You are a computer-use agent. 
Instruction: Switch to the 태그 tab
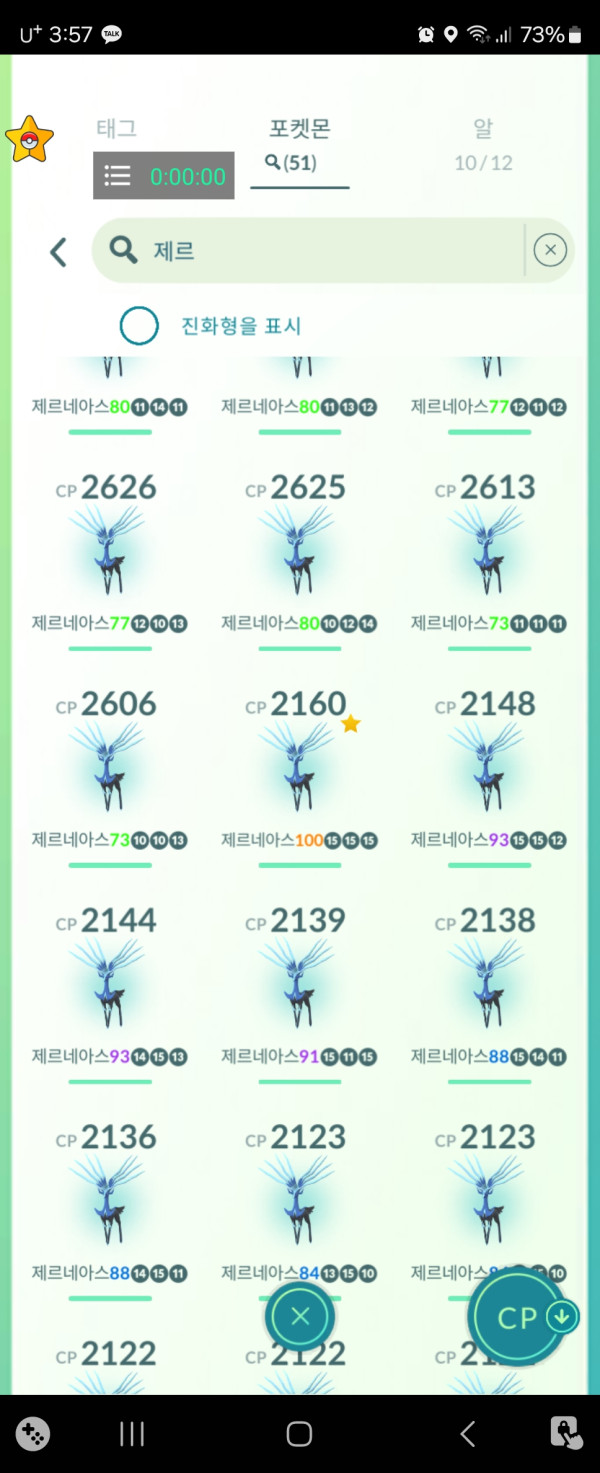[x=116, y=129]
